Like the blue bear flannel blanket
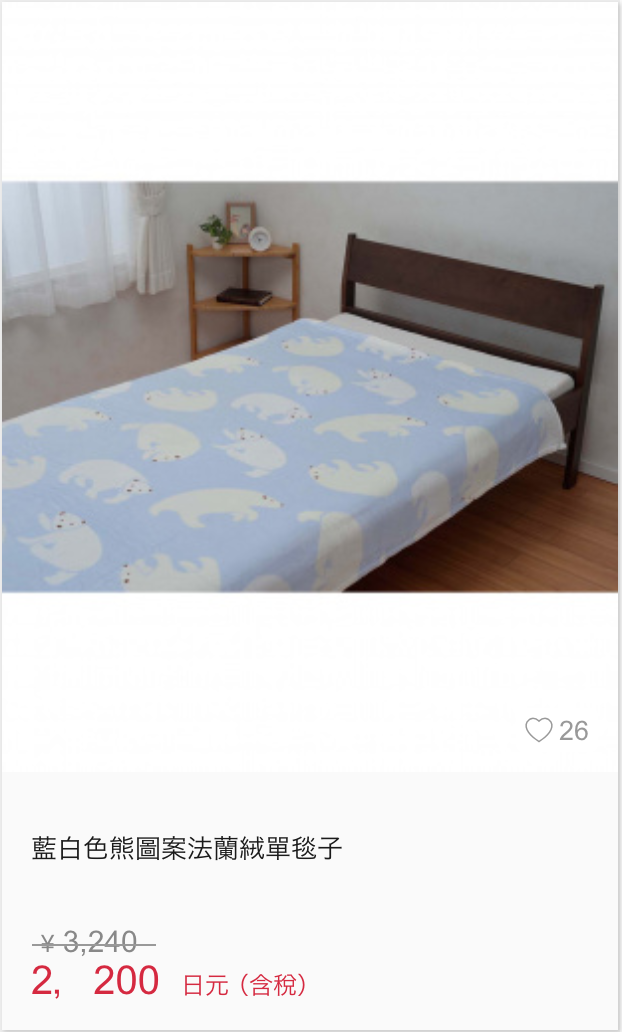Screen dimensions: 622x1032 tap(539, 730)
